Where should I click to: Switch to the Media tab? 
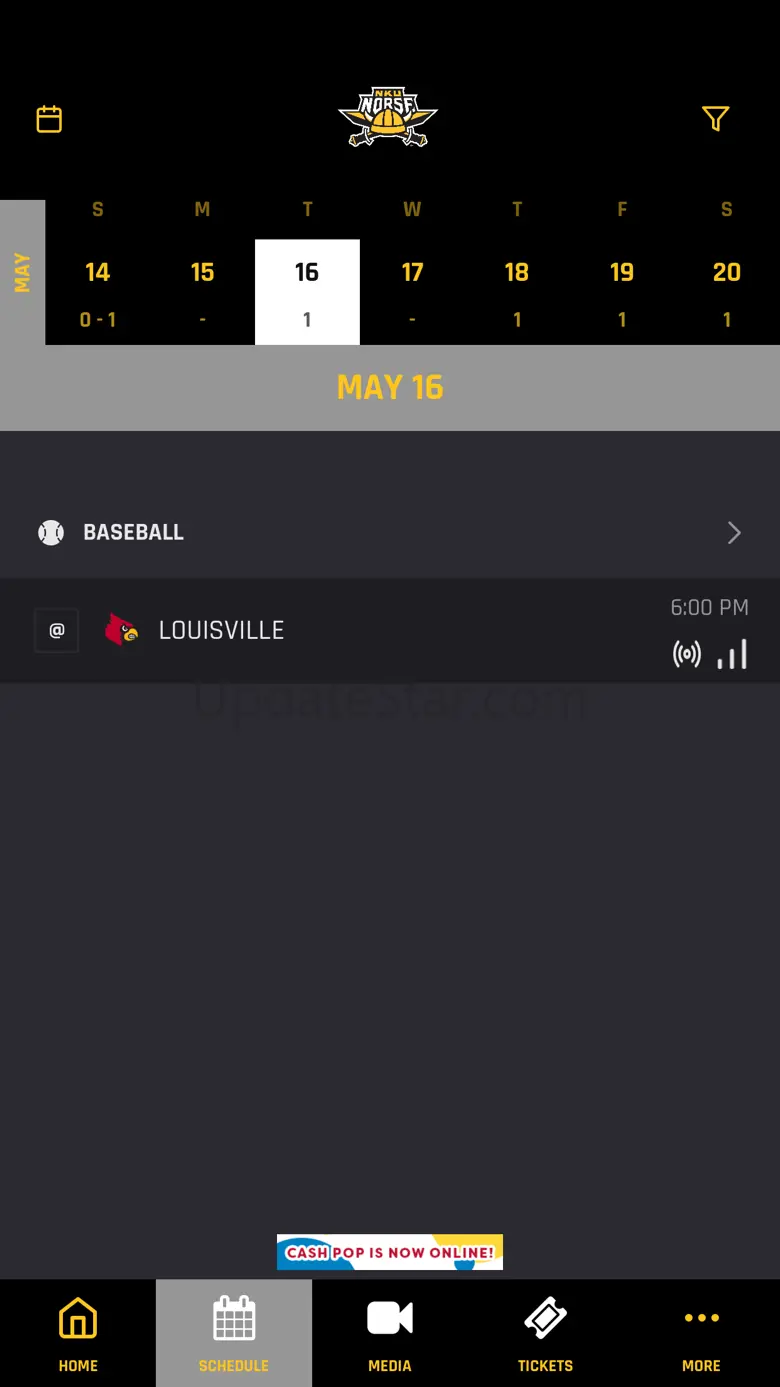390,1332
